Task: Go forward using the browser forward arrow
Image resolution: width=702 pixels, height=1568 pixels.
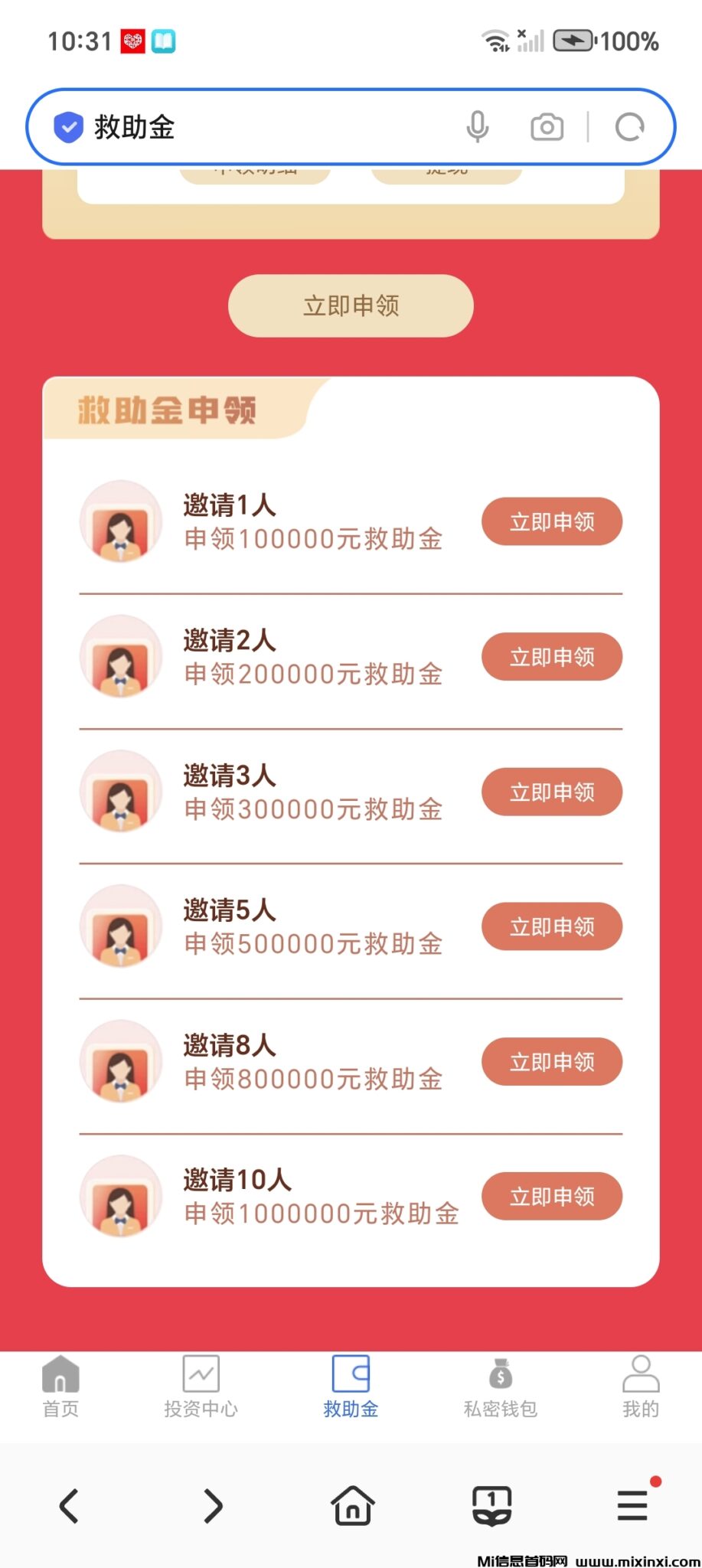Action: [x=212, y=1505]
